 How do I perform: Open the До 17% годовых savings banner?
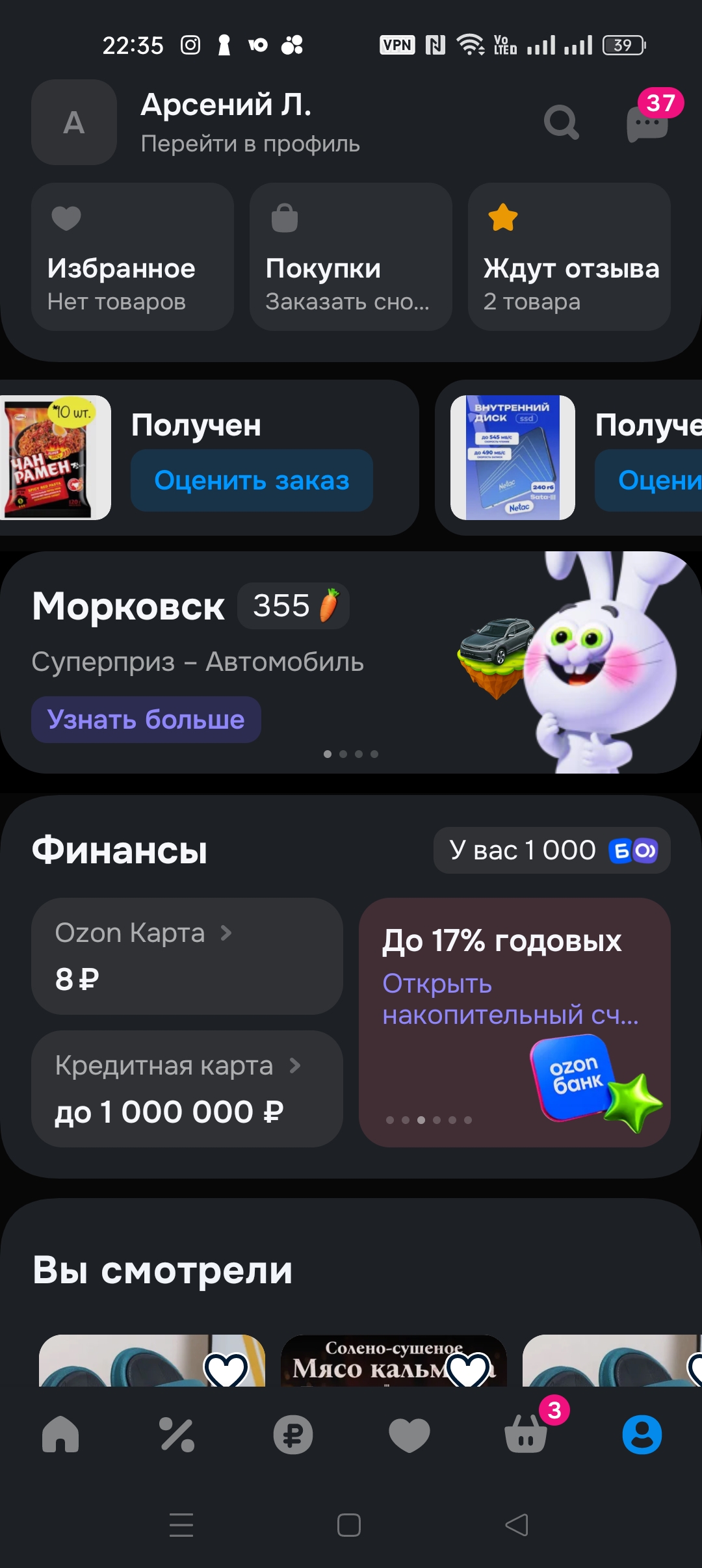click(514, 1022)
